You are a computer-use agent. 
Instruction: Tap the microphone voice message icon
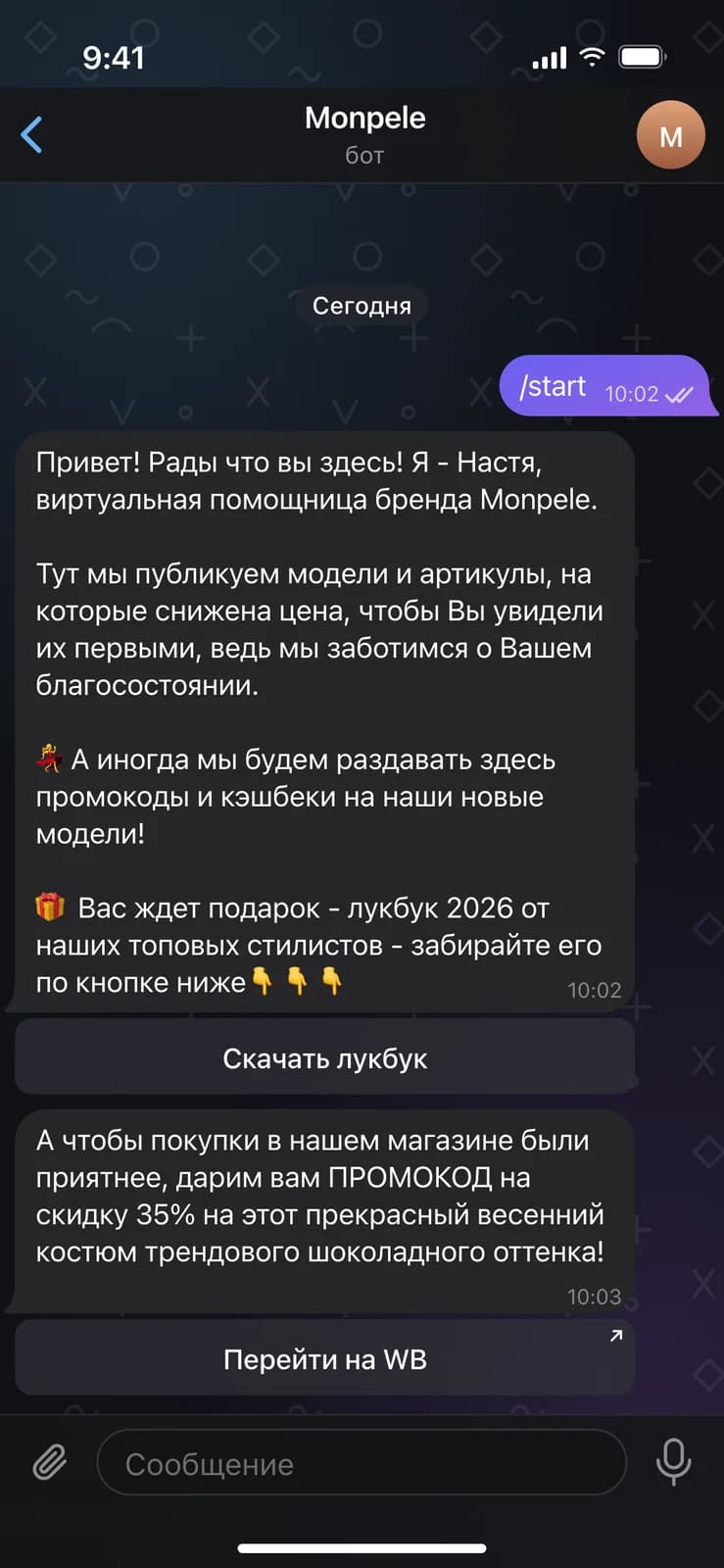tap(673, 1462)
